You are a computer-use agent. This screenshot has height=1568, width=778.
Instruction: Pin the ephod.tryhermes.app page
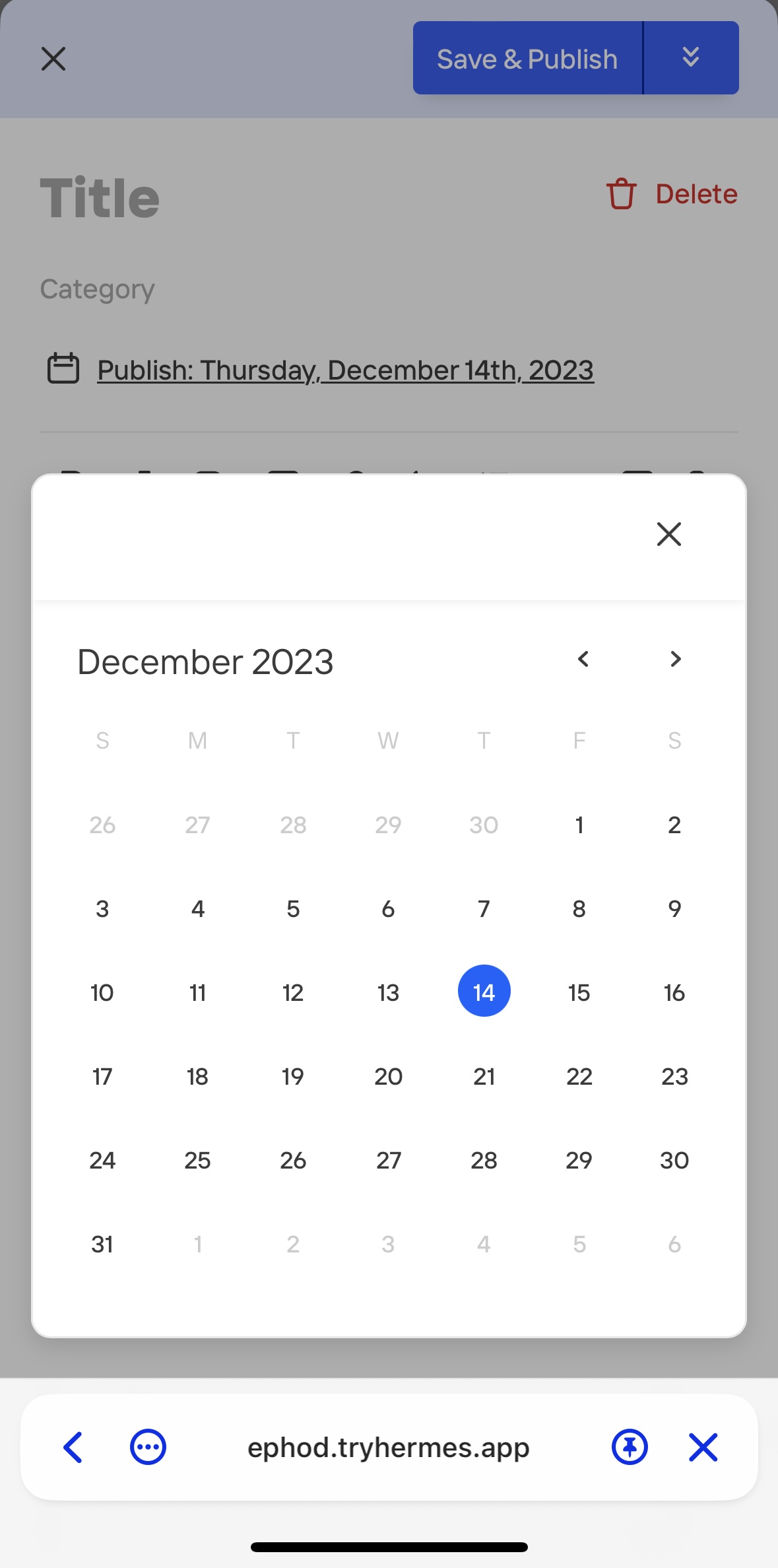pyautogui.click(x=630, y=1447)
